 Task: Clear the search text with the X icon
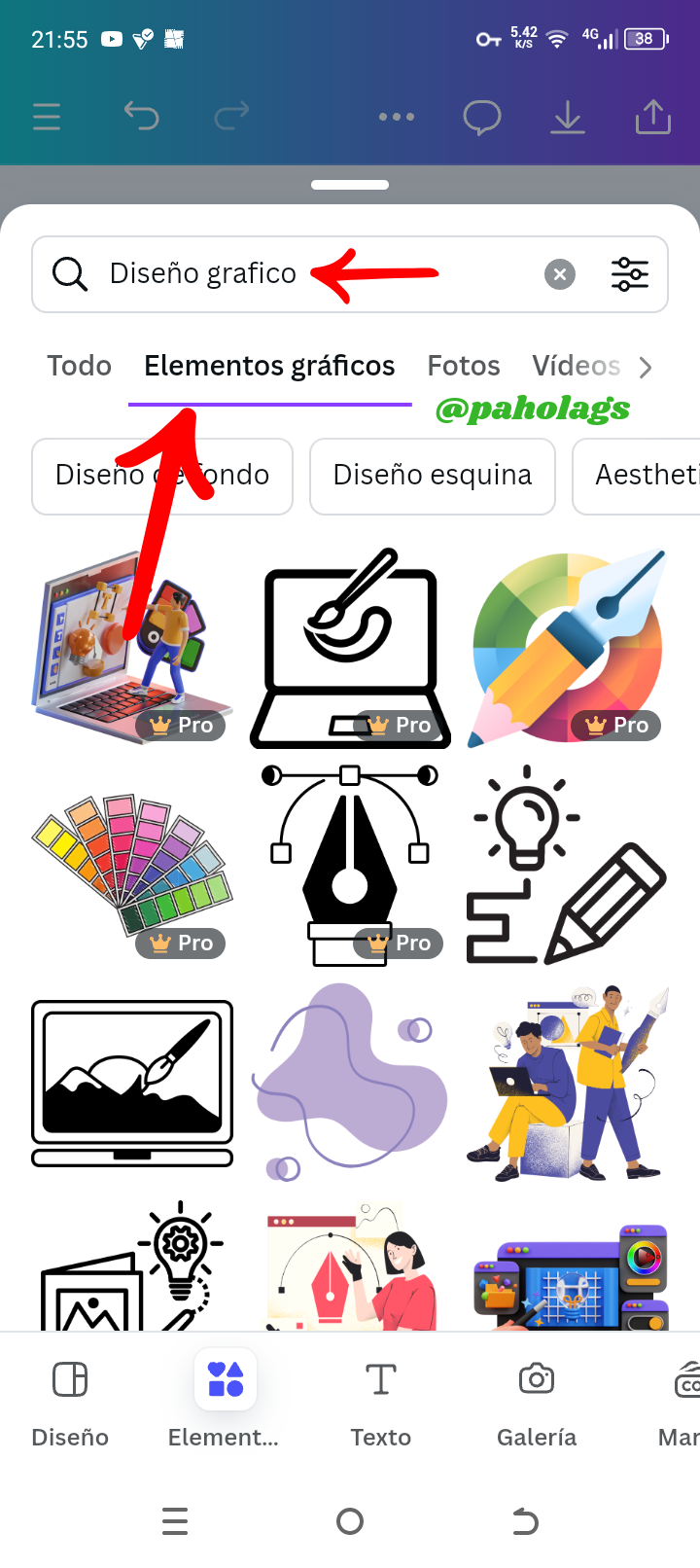[560, 274]
